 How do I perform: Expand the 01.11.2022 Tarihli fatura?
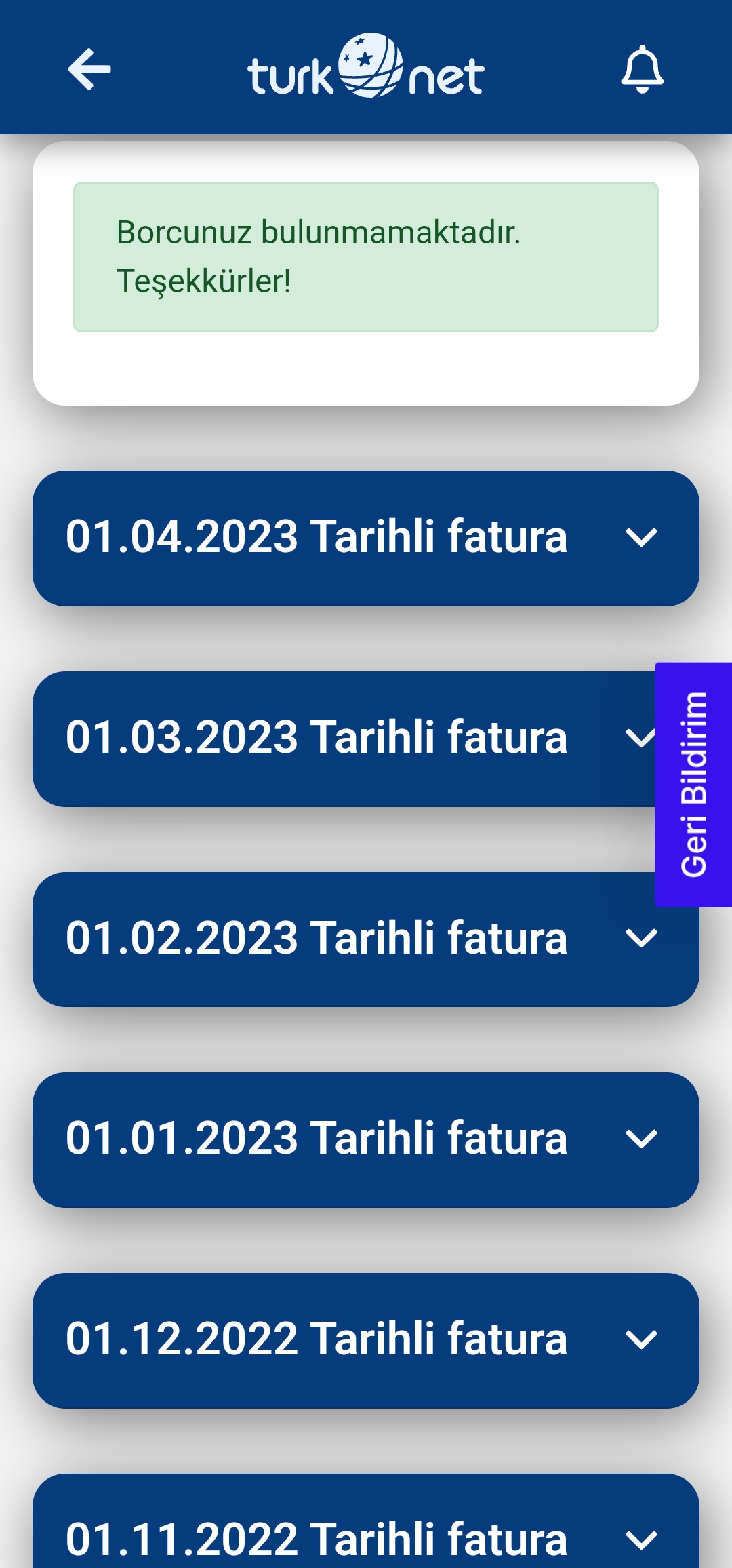366,1521
